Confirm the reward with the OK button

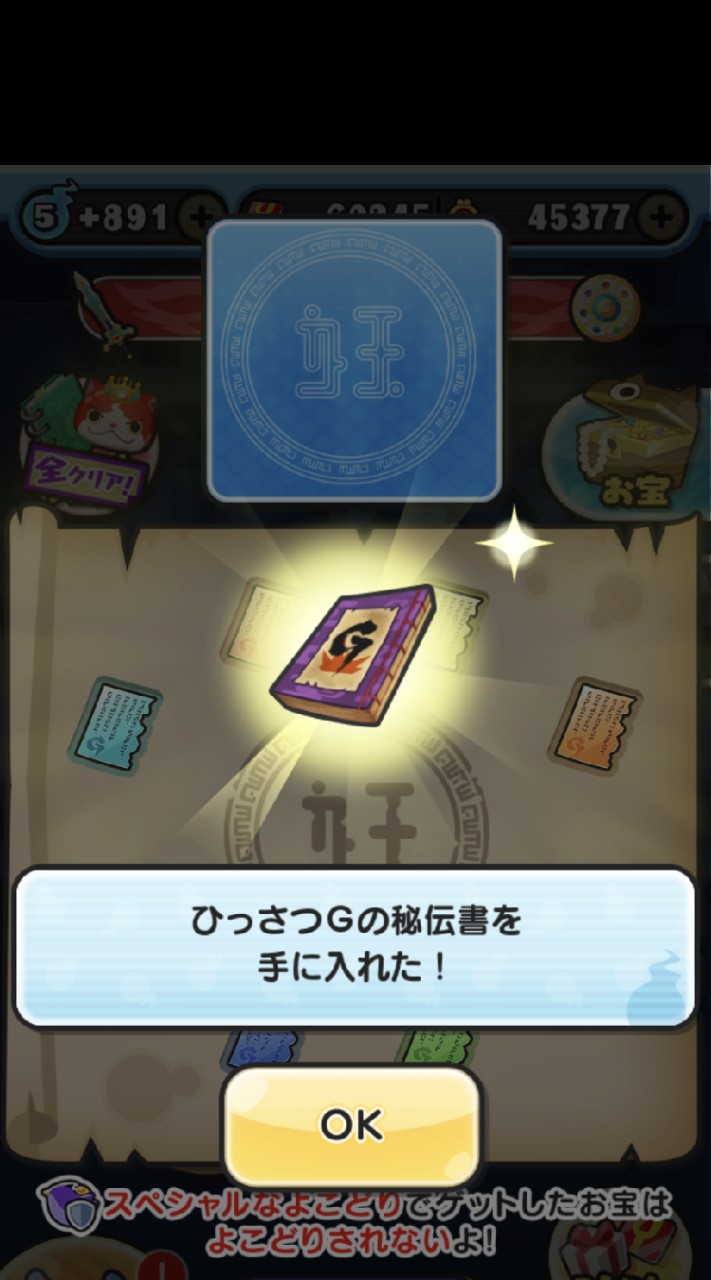[x=351, y=1125]
